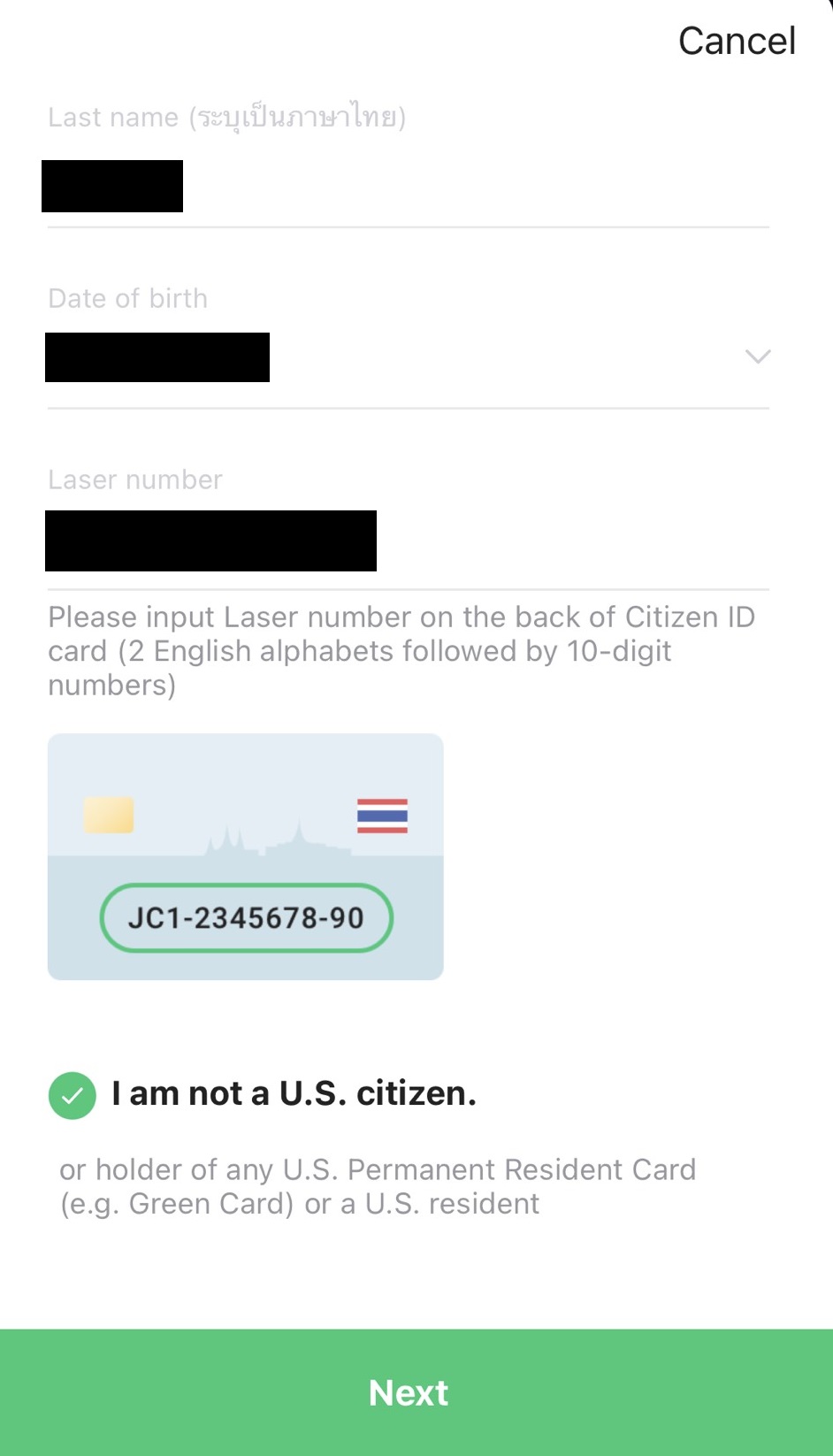The width and height of the screenshot is (833, 1456).
Task: Uncheck I am not a U.S. citizen
Action: [73, 1095]
